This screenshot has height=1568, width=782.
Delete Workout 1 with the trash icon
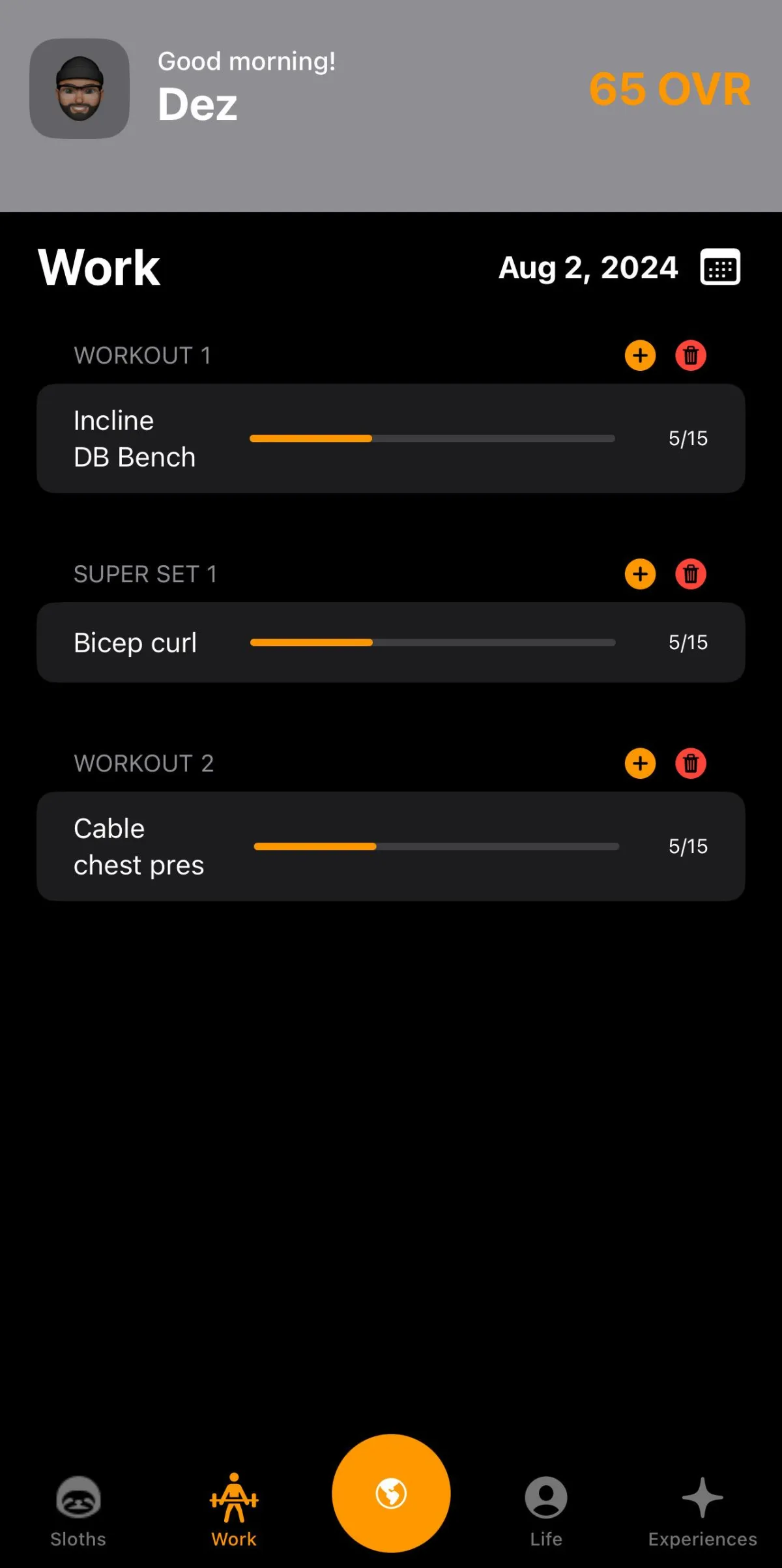coord(691,355)
